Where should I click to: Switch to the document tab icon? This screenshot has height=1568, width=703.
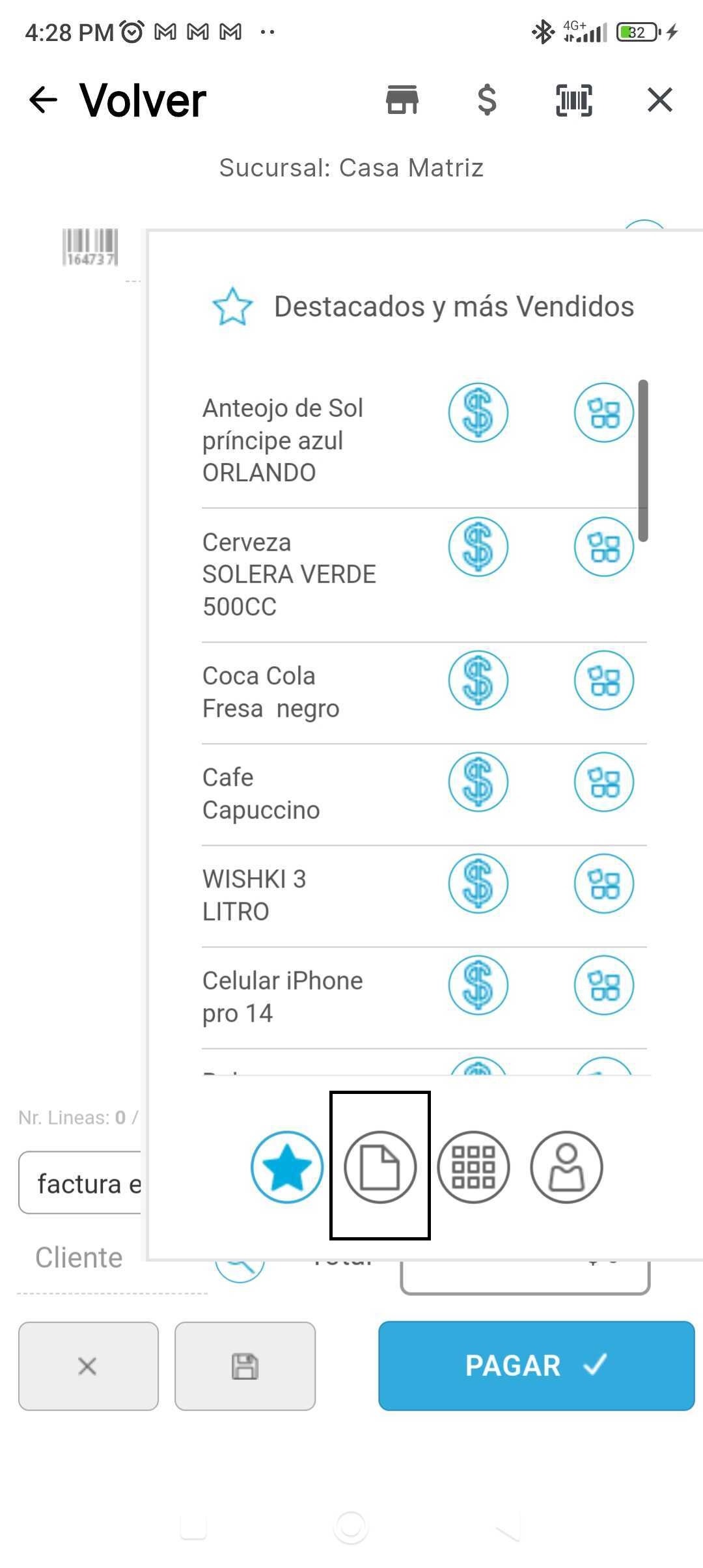pyautogui.click(x=380, y=1167)
